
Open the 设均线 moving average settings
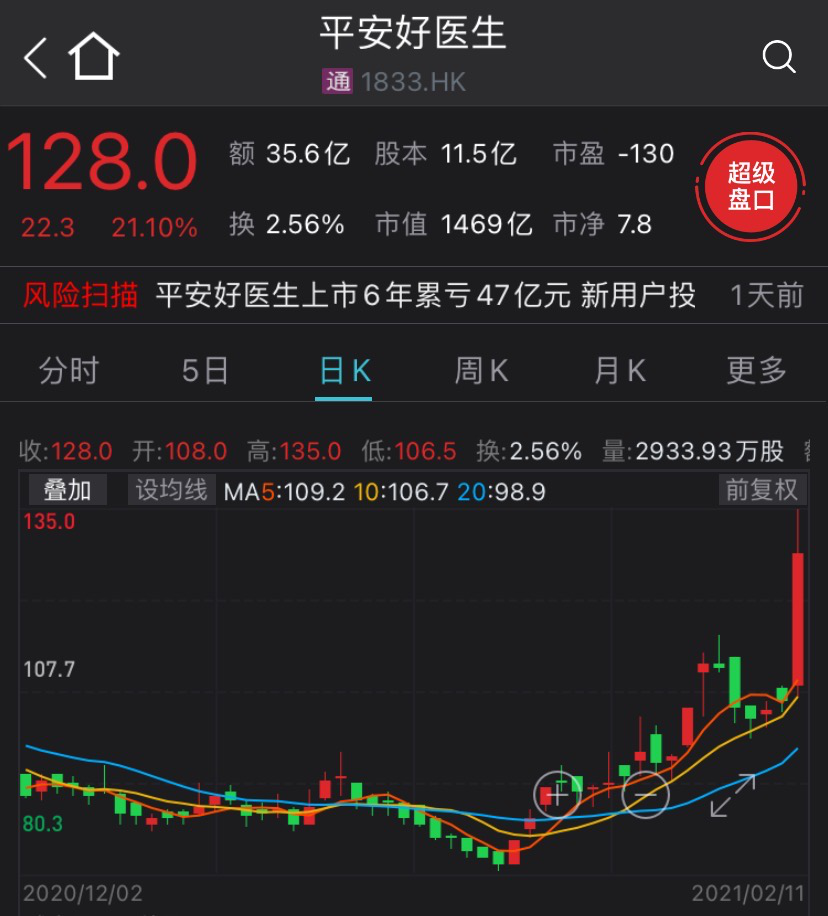(x=170, y=491)
